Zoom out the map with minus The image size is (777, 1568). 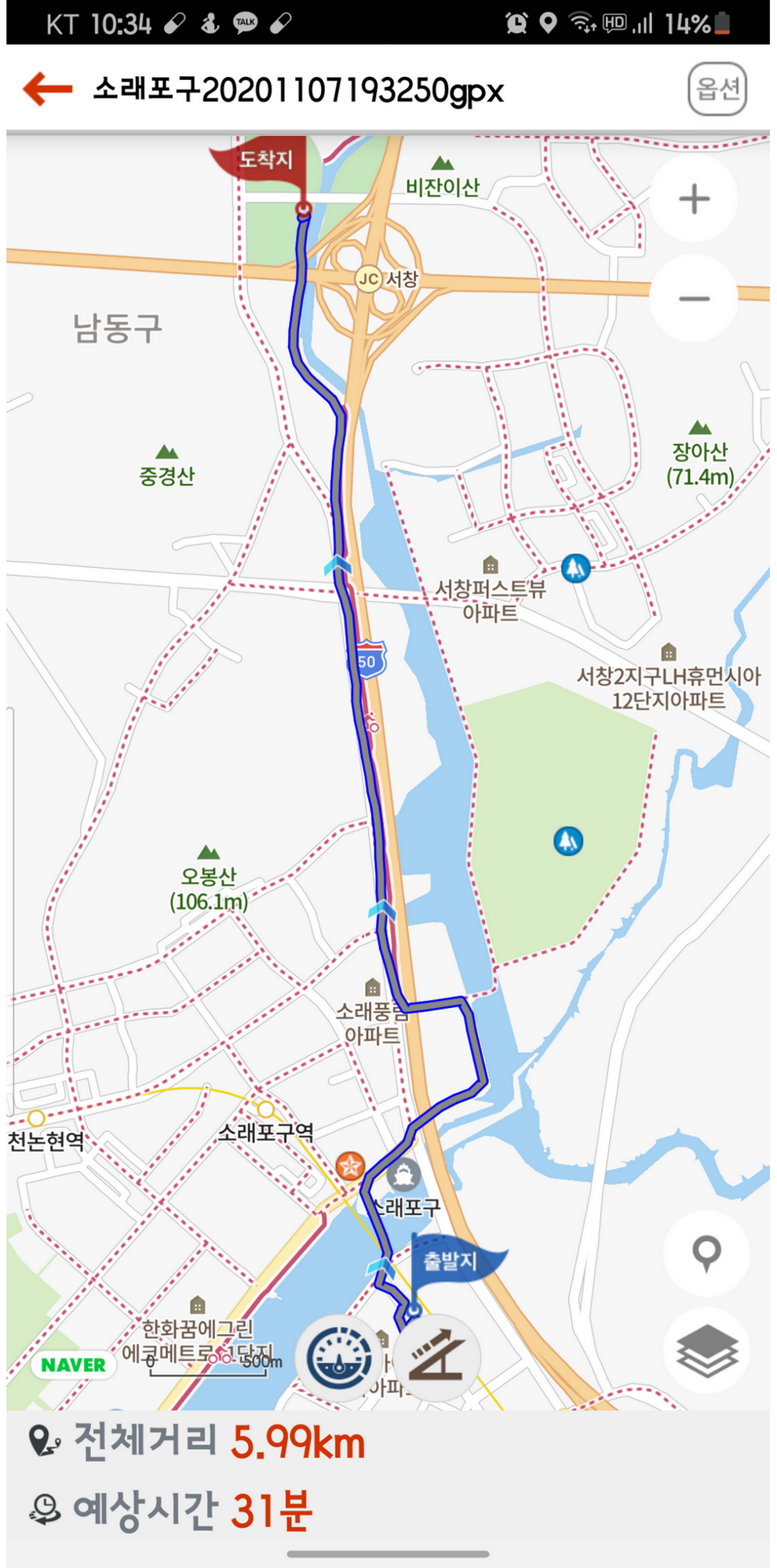(x=694, y=299)
